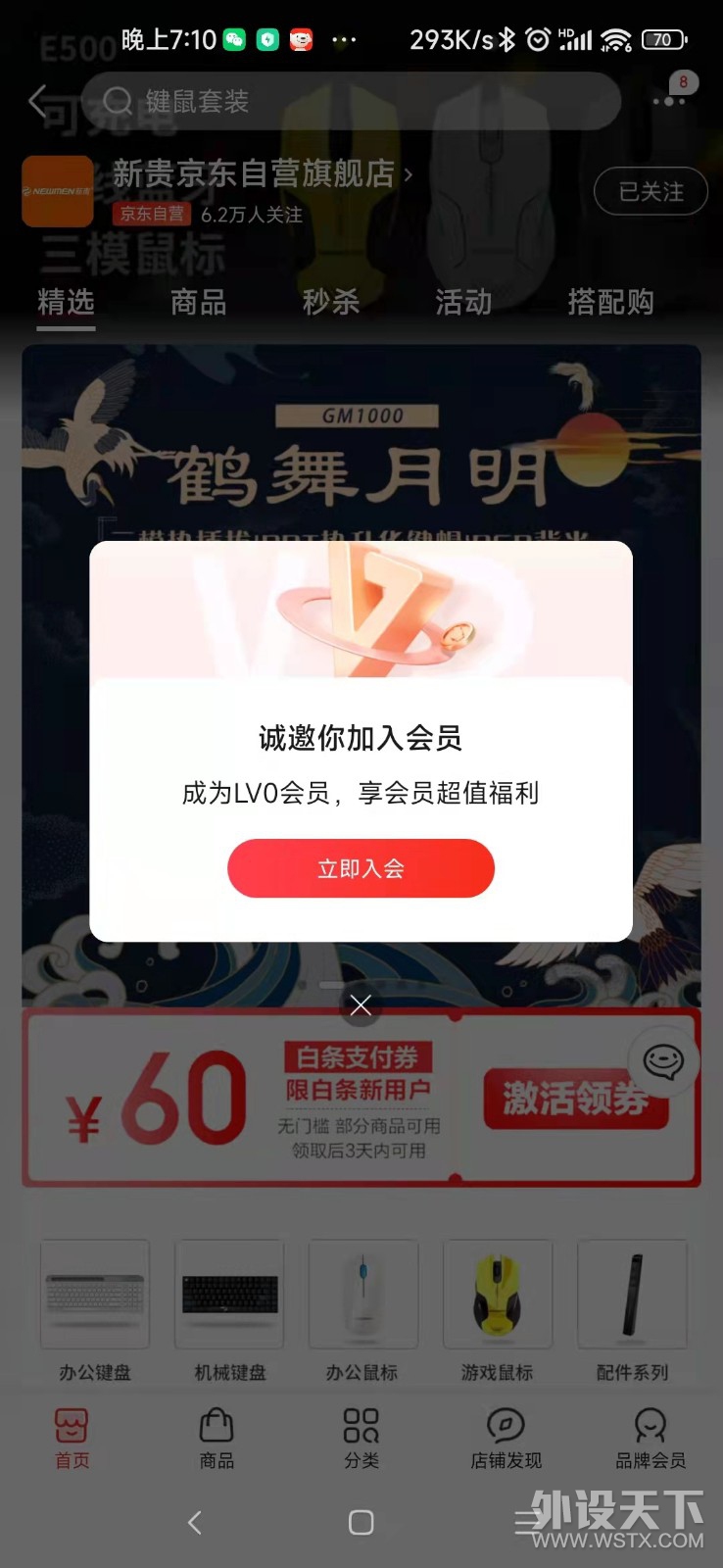Viewport: 723px width, 1568px height.
Task: Open 分类 in the bottom bar
Action: tap(361, 1438)
